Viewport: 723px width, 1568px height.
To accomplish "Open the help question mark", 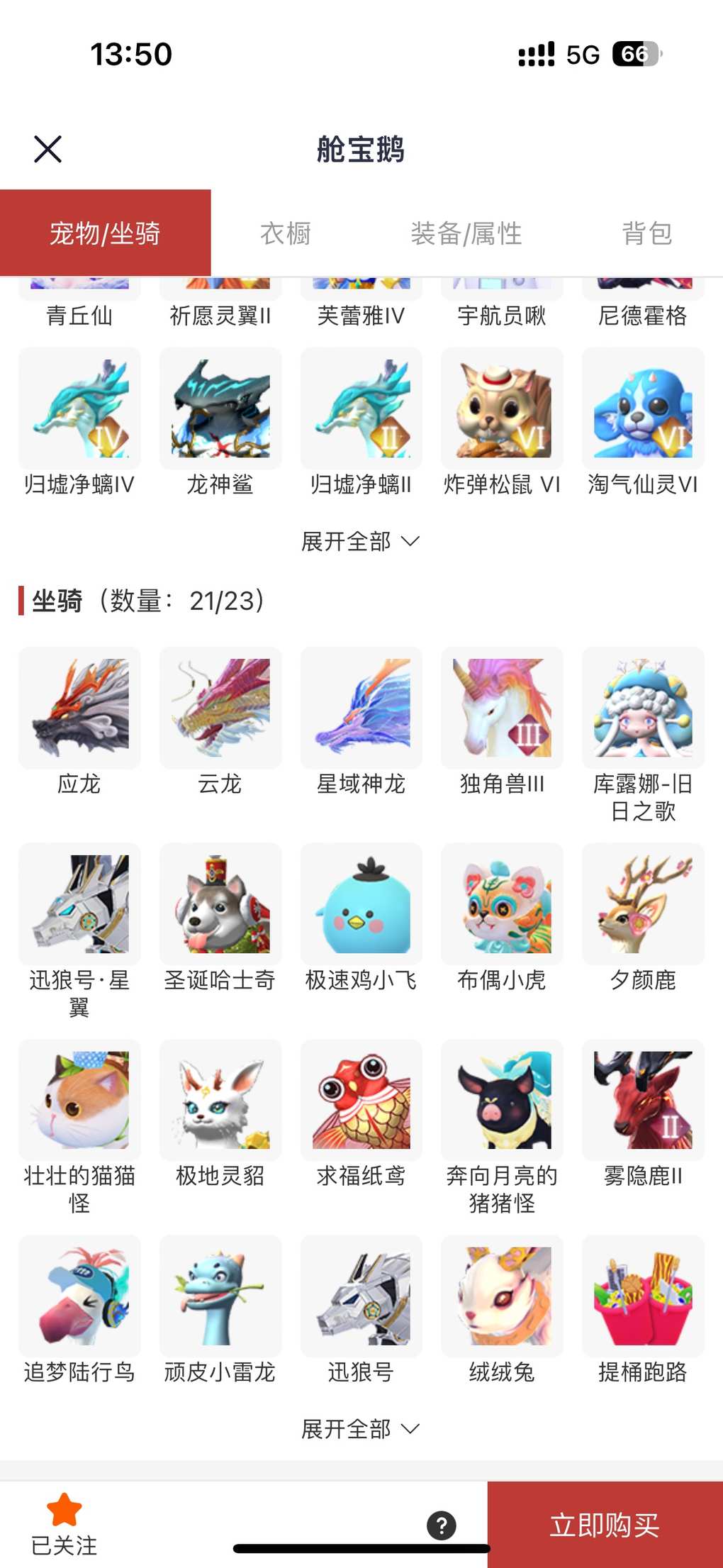I will [x=441, y=1525].
